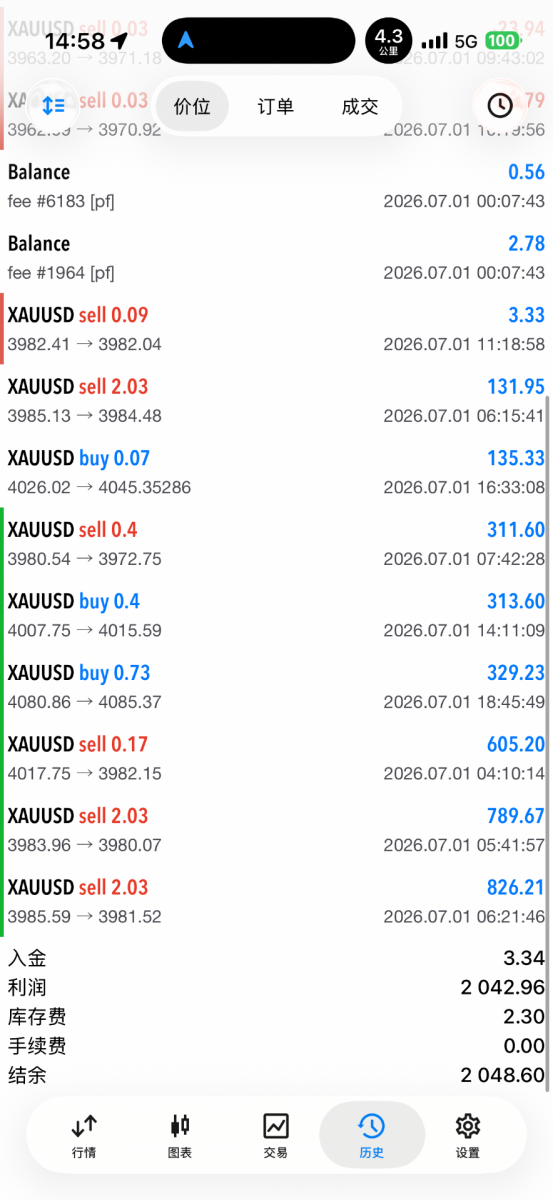This screenshot has width=553, height=1200.
Task: Switch to the 价位 tab
Action: pyautogui.click(x=192, y=106)
